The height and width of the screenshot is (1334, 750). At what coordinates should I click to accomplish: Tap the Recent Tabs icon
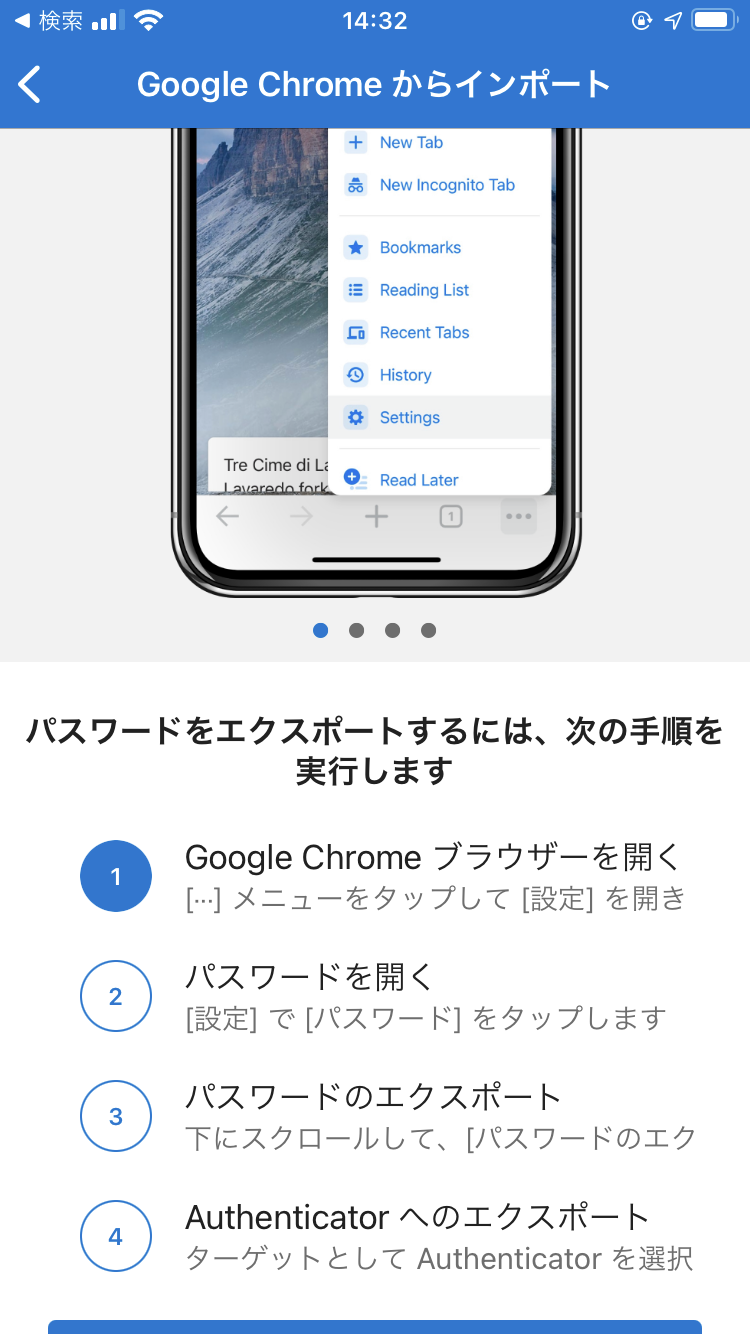tap(355, 332)
